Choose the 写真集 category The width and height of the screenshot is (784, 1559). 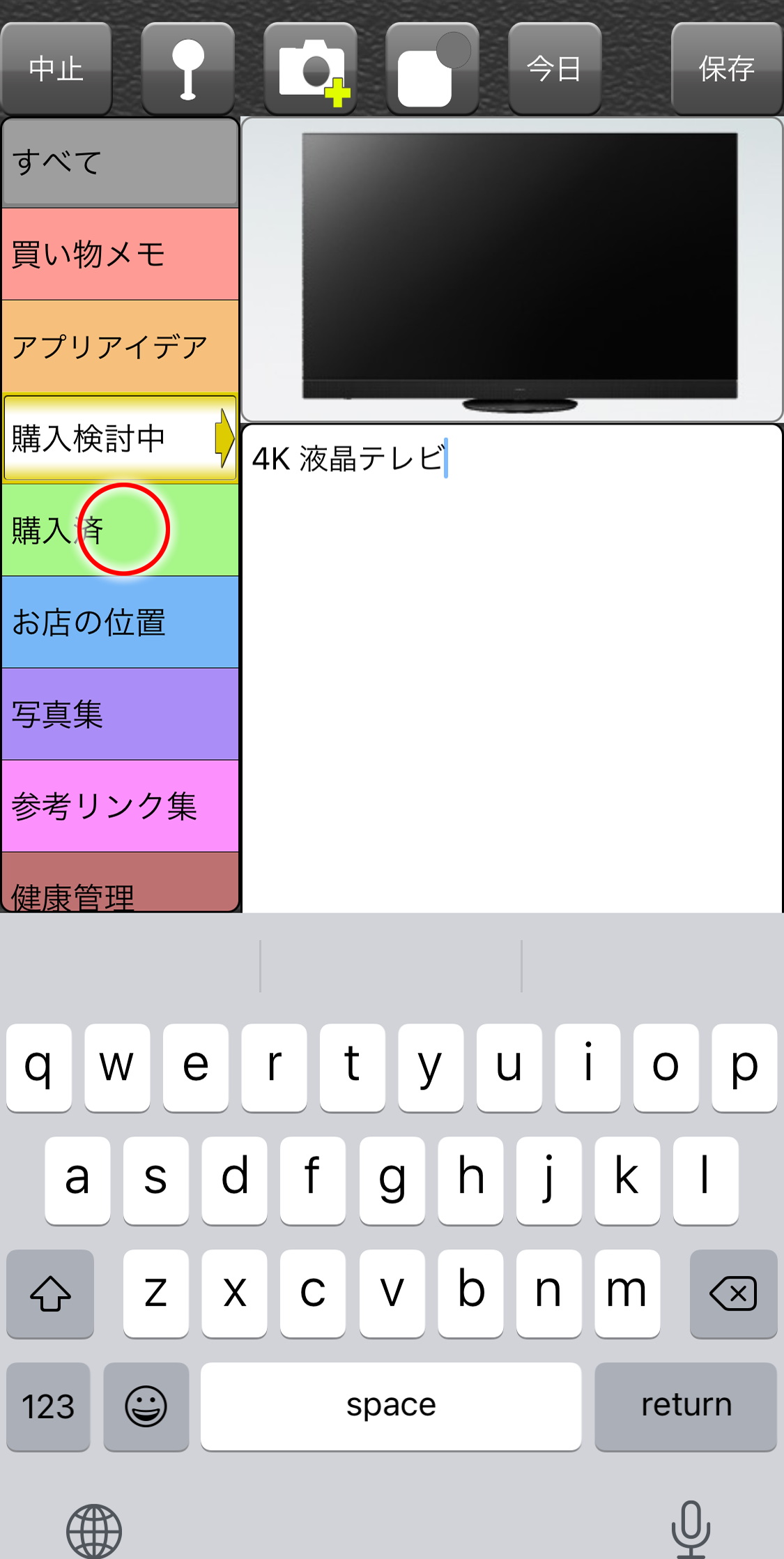point(120,714)
